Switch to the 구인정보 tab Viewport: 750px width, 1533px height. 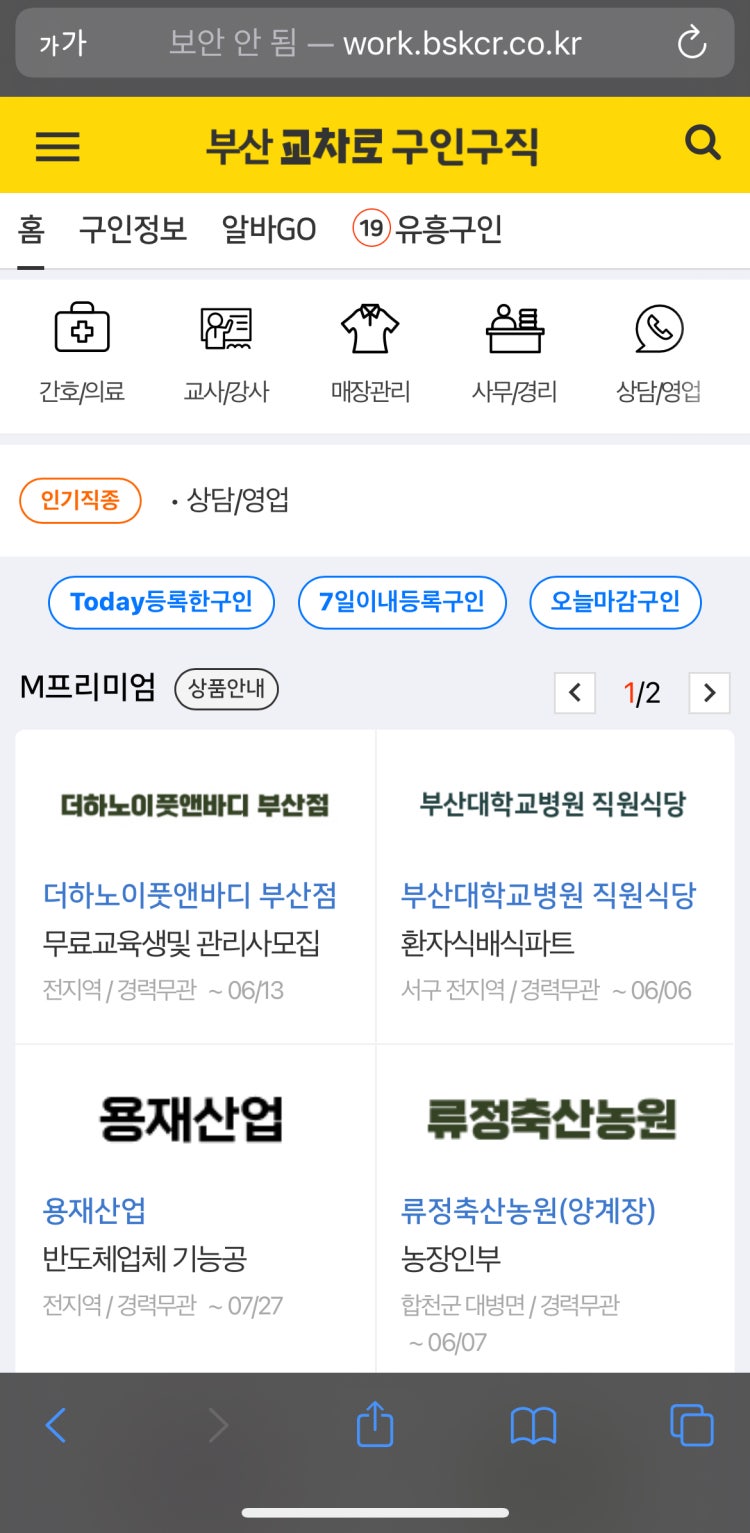pyautogui.click(x=133, y=230)
